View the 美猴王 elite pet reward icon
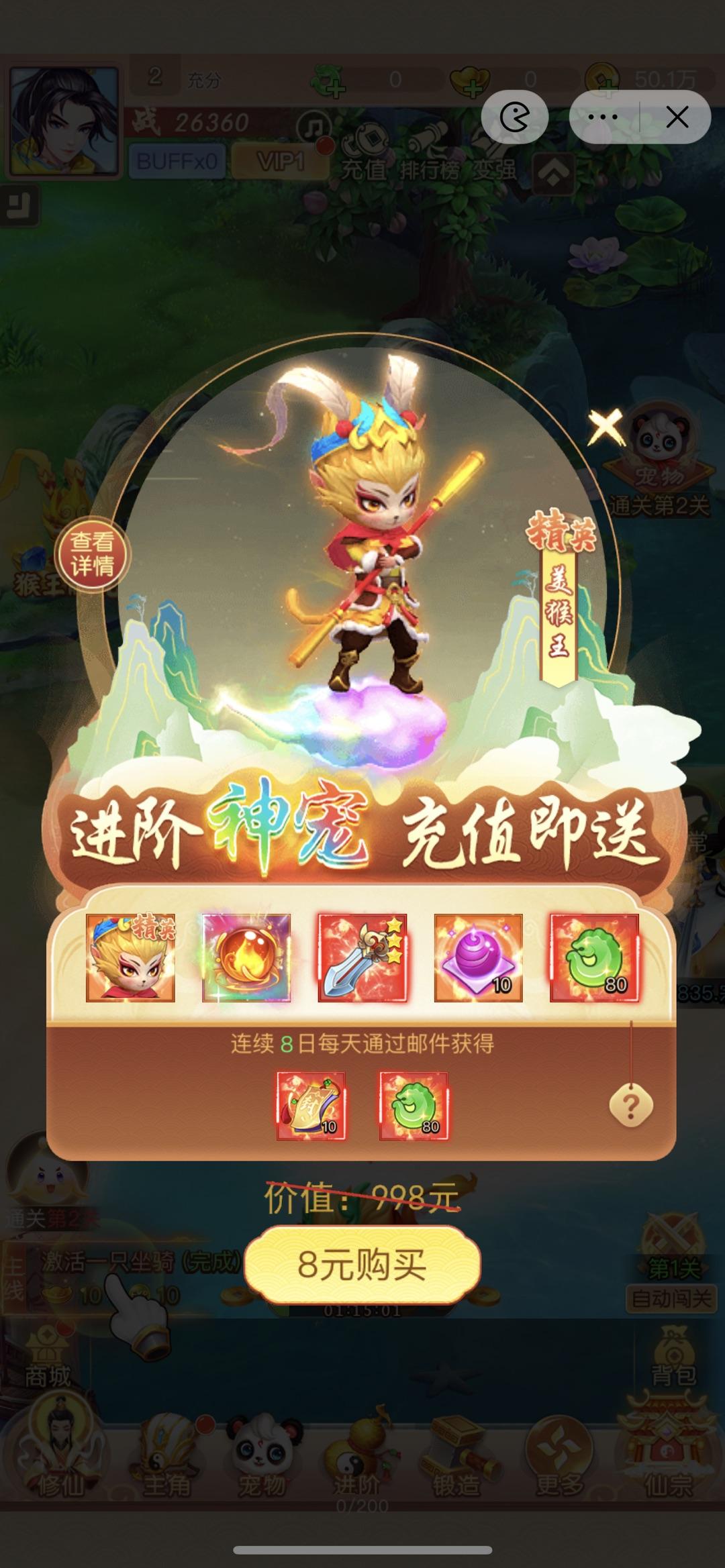725x1568 pixels. (130, 957)
